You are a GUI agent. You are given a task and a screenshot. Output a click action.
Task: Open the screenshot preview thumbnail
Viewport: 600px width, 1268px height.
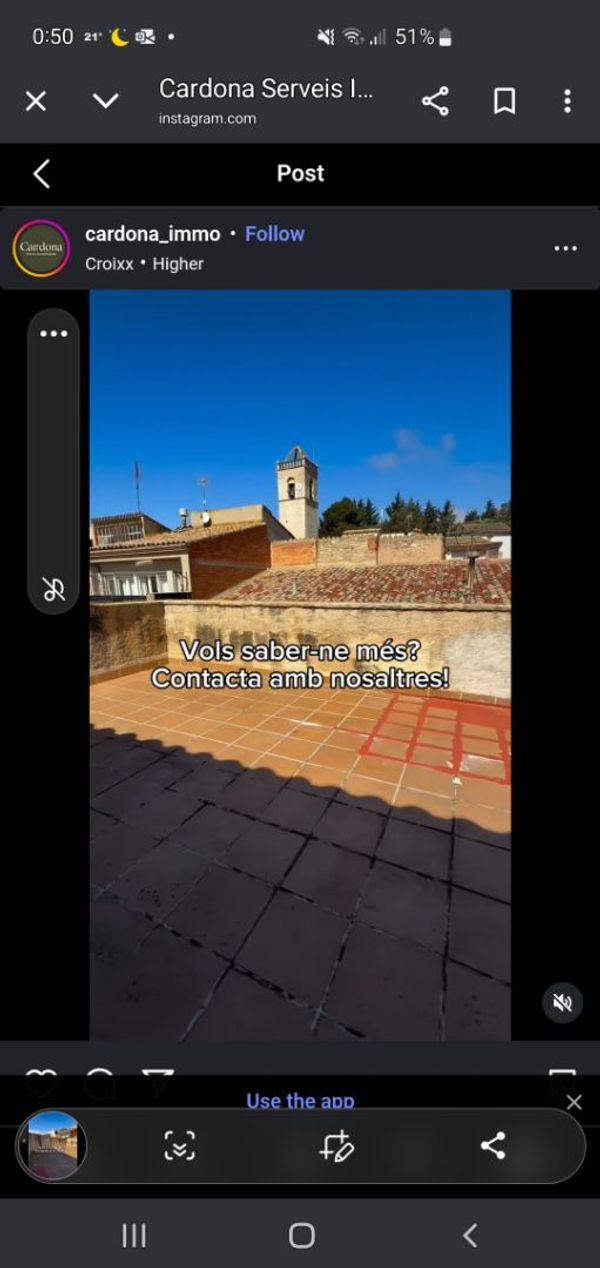pyautogui.click(x=52, y=1146)
